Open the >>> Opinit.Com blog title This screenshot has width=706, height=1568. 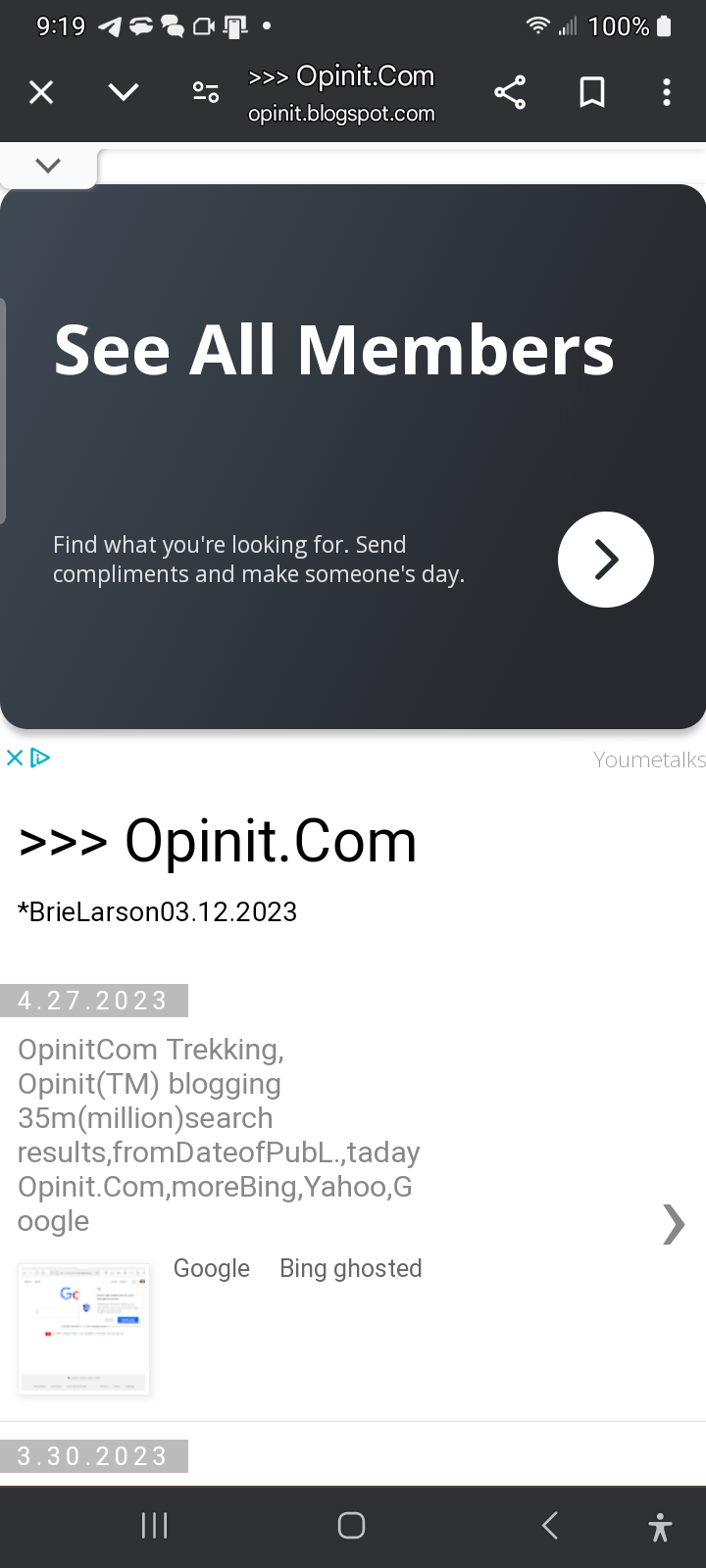pyautogui.click(x=218, y=842)
